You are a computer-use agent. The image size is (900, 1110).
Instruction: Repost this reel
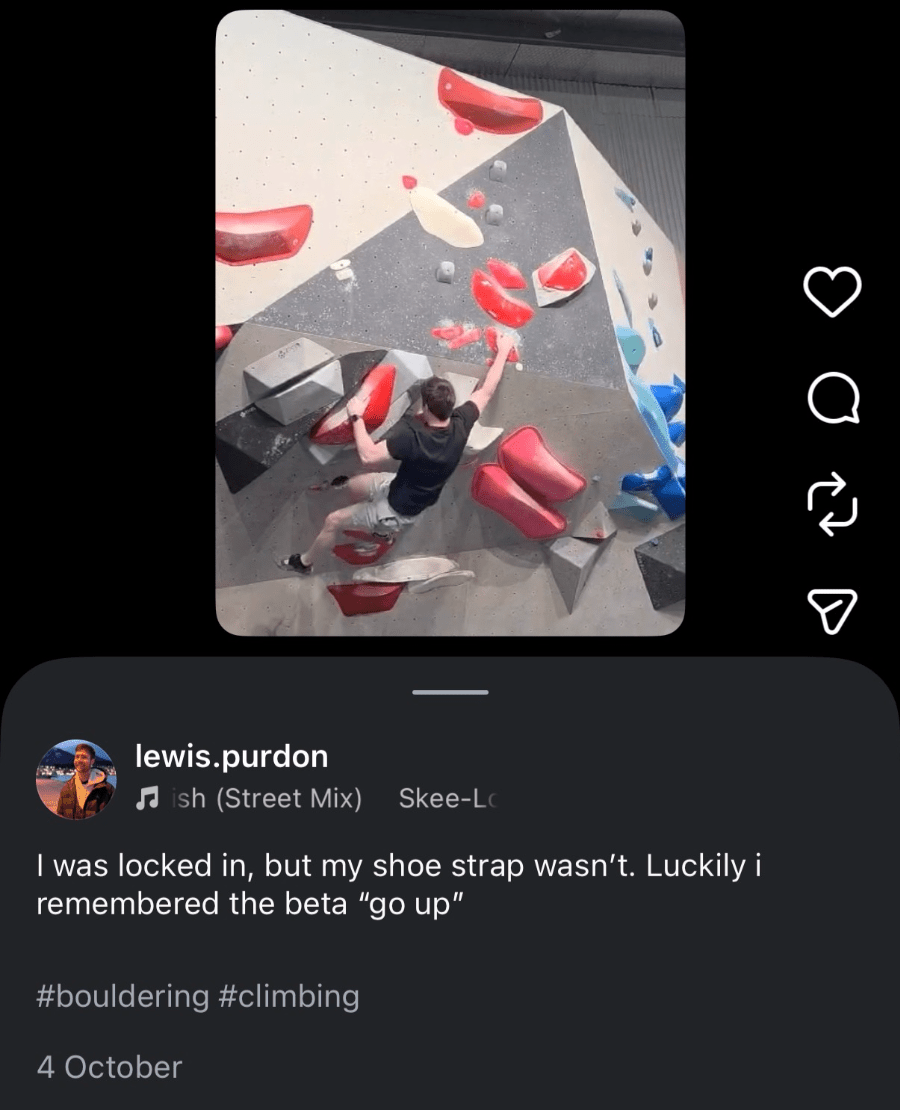832,506
